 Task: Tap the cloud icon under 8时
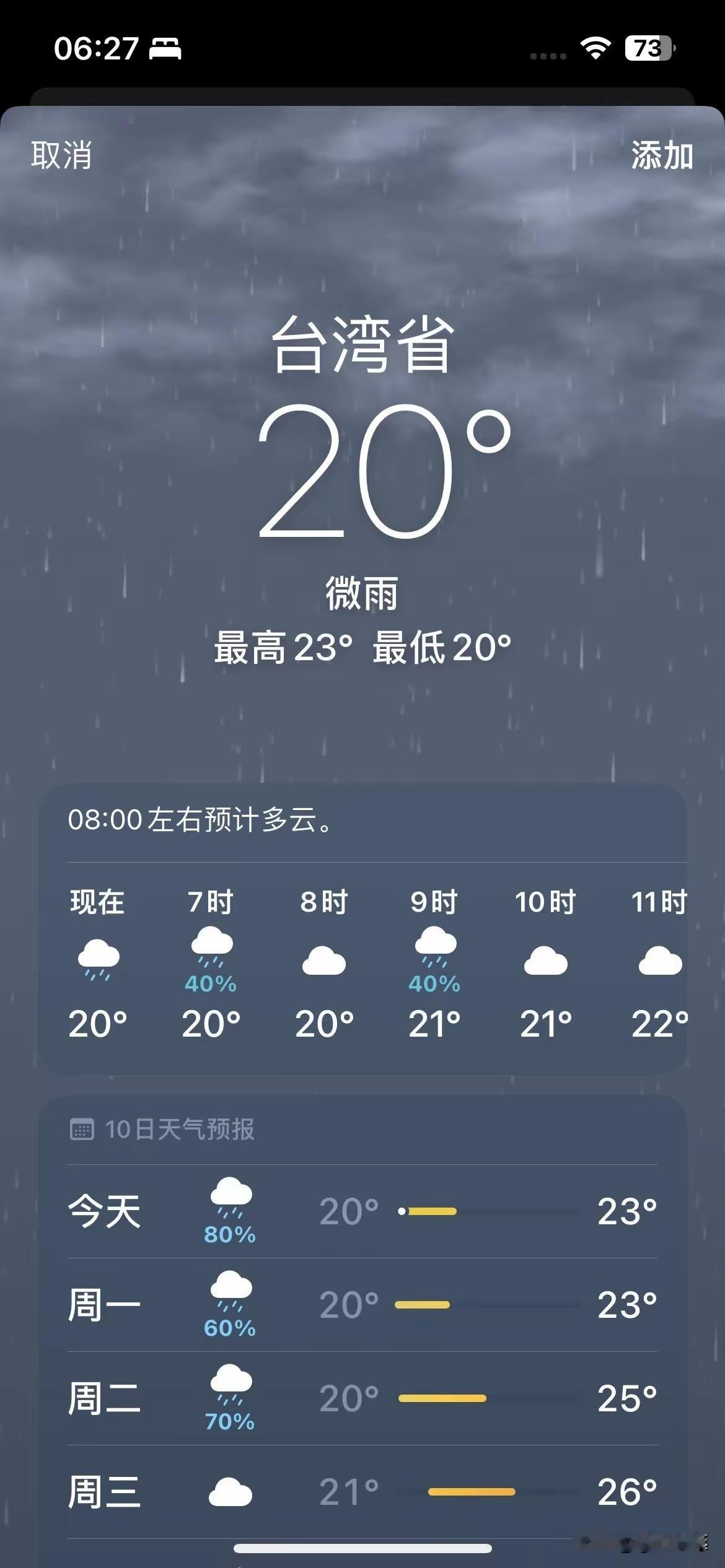(322, 960)
